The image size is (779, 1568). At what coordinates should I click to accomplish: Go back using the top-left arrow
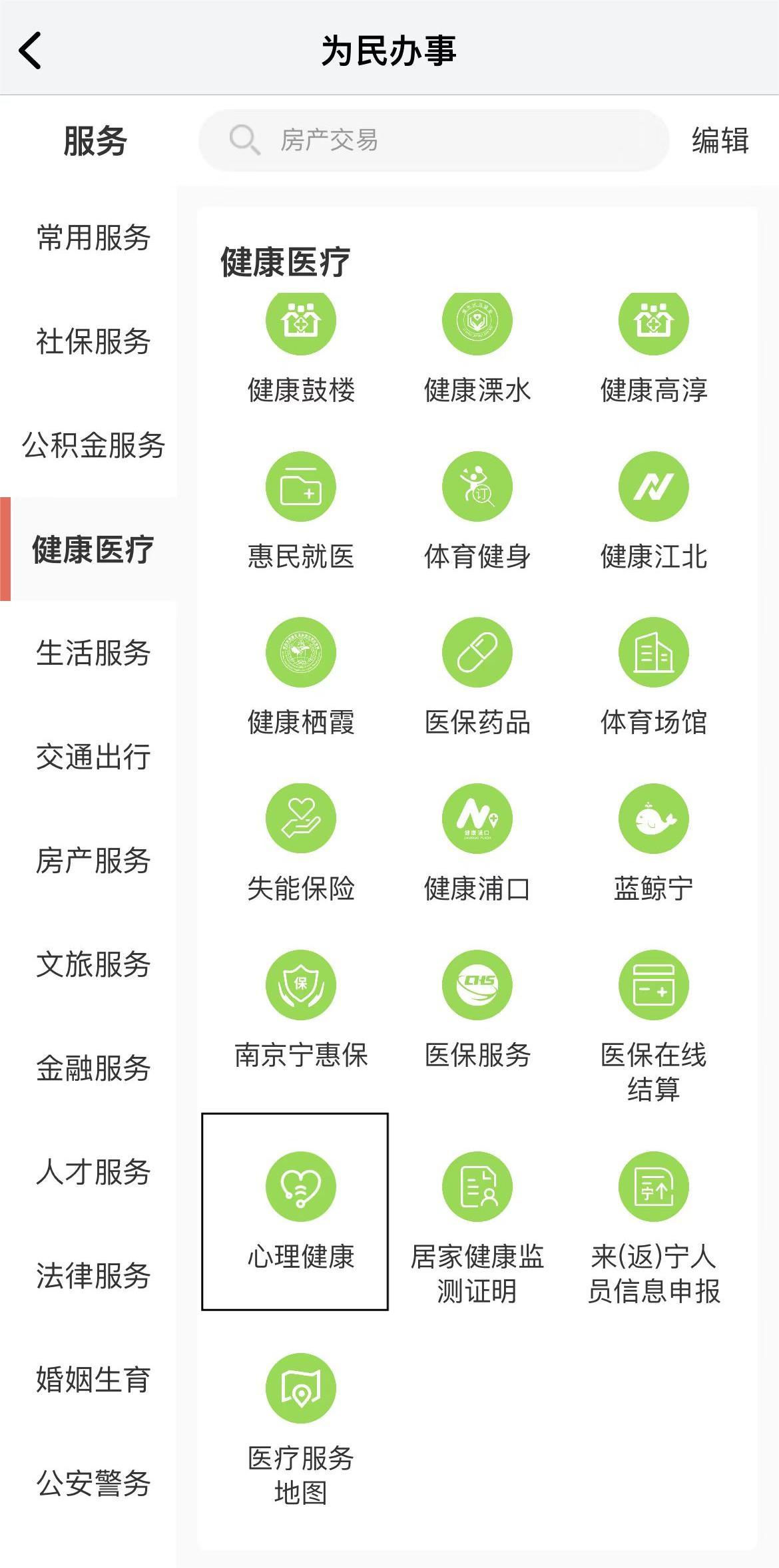coord(30,50)
